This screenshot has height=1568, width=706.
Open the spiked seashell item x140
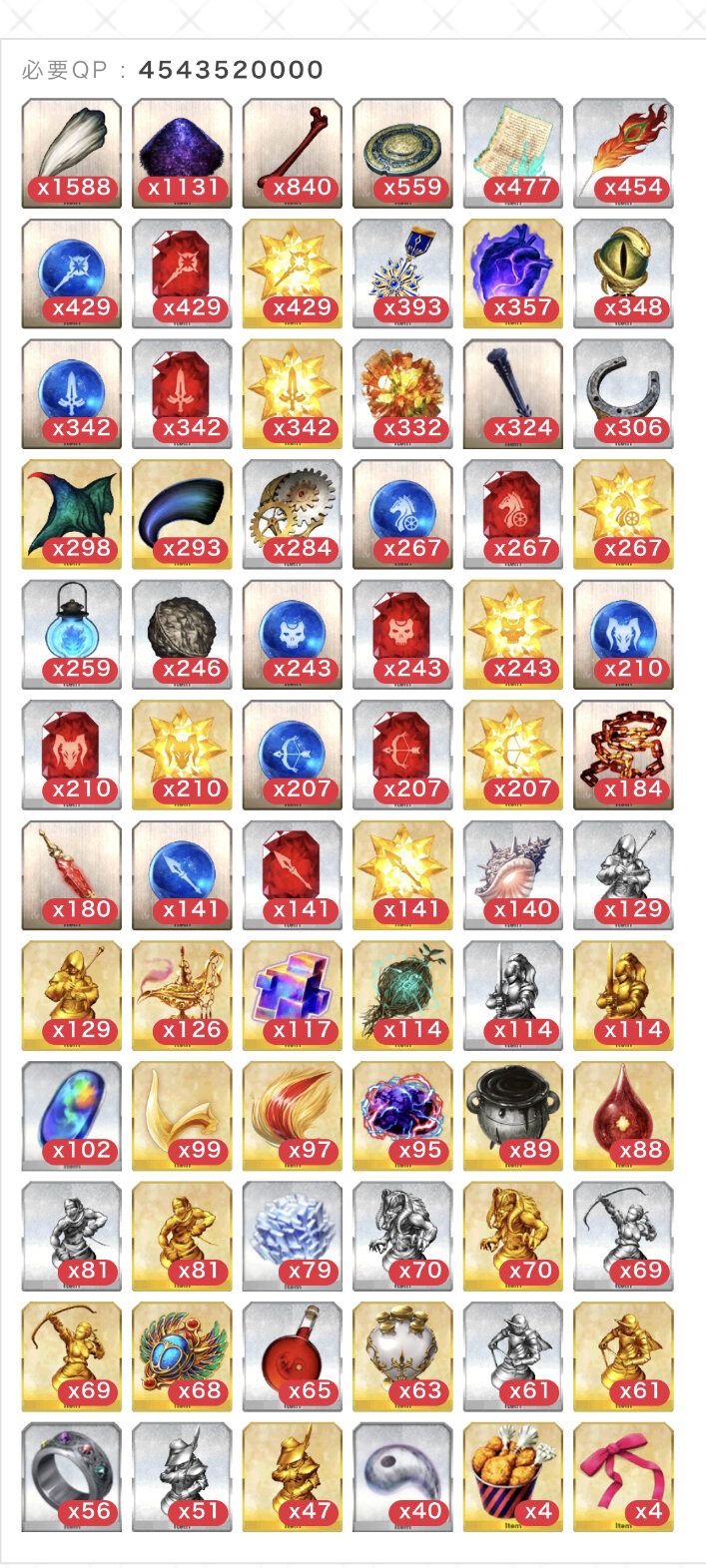513,875
